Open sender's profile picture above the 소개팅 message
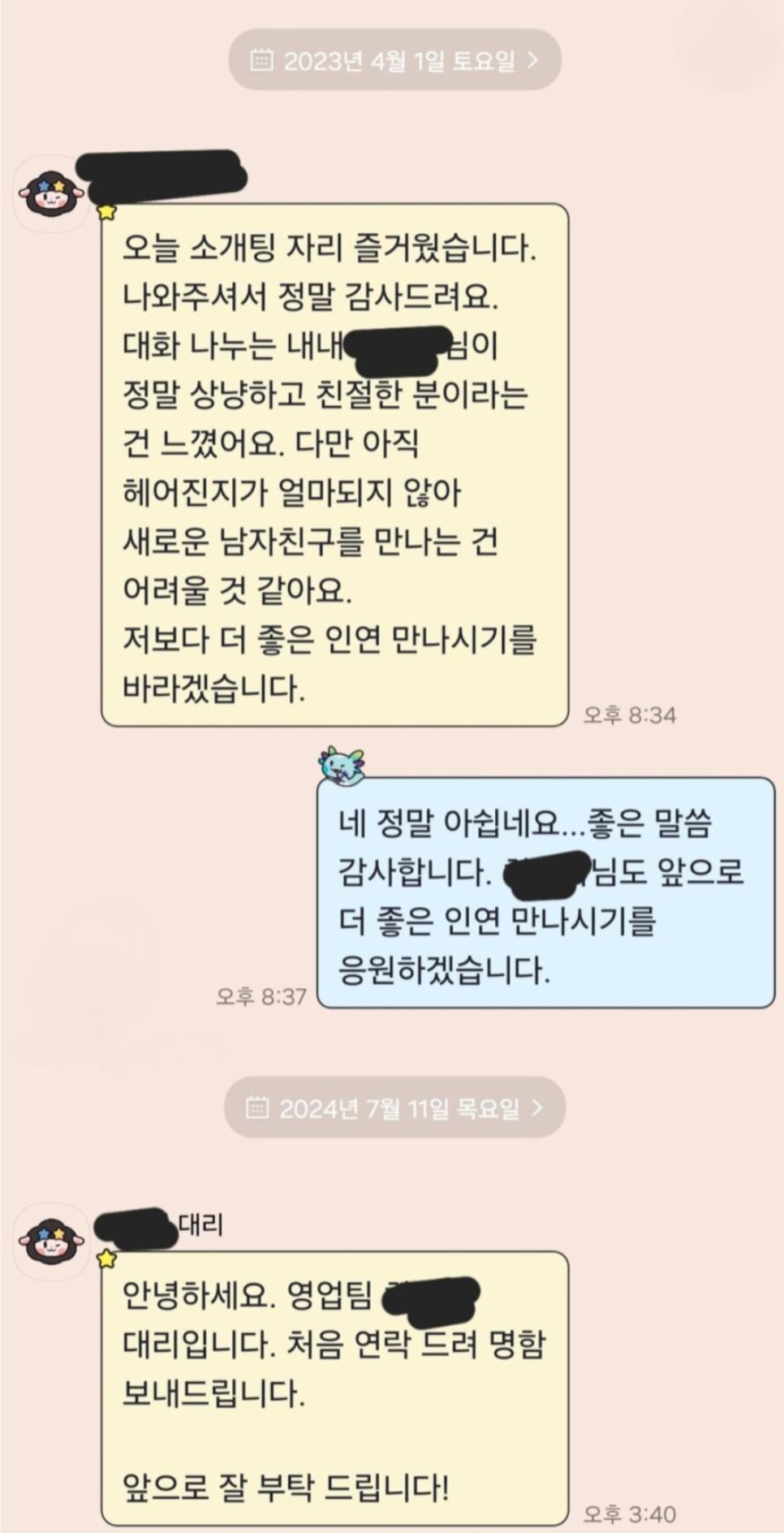The width and height of the screenshot is (784, 1533). 51,195
